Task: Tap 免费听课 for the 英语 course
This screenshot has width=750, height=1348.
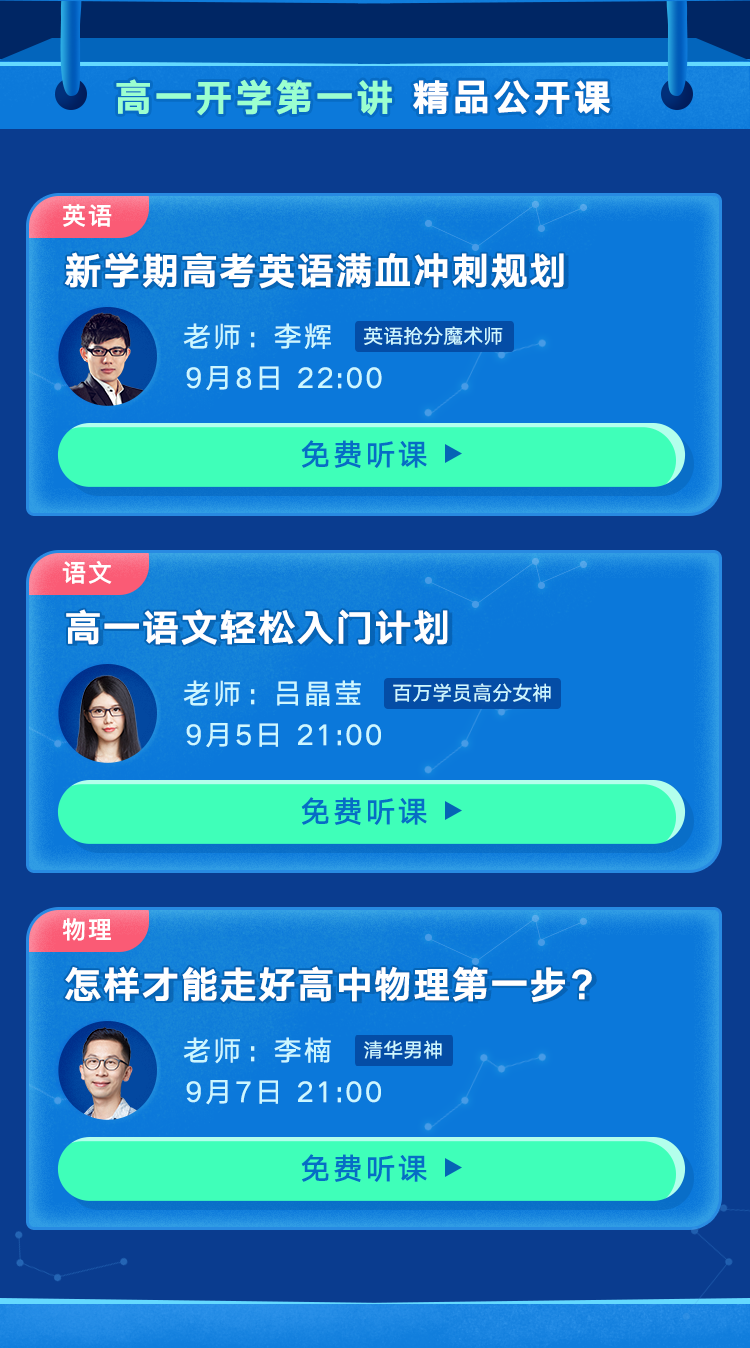Action: 371,456
